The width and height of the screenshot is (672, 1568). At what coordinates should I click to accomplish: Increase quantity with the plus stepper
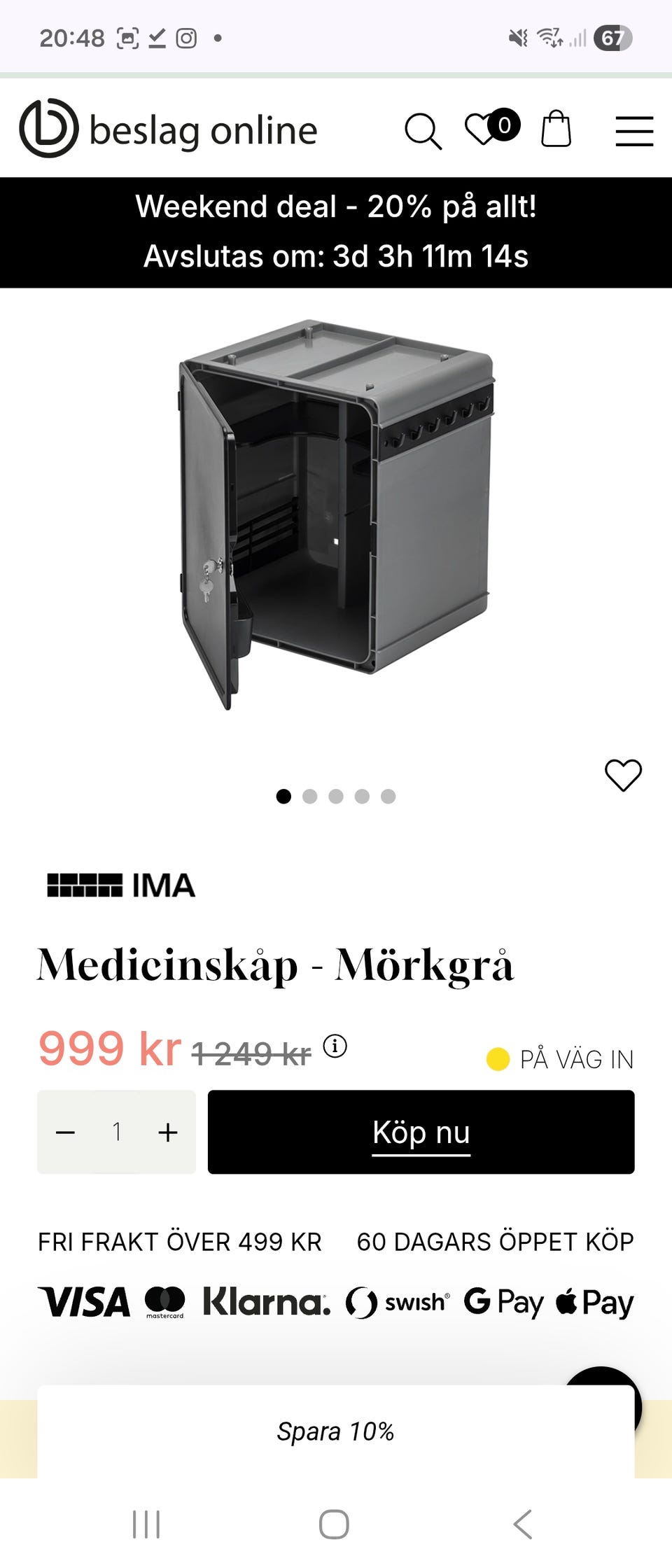167,1131
